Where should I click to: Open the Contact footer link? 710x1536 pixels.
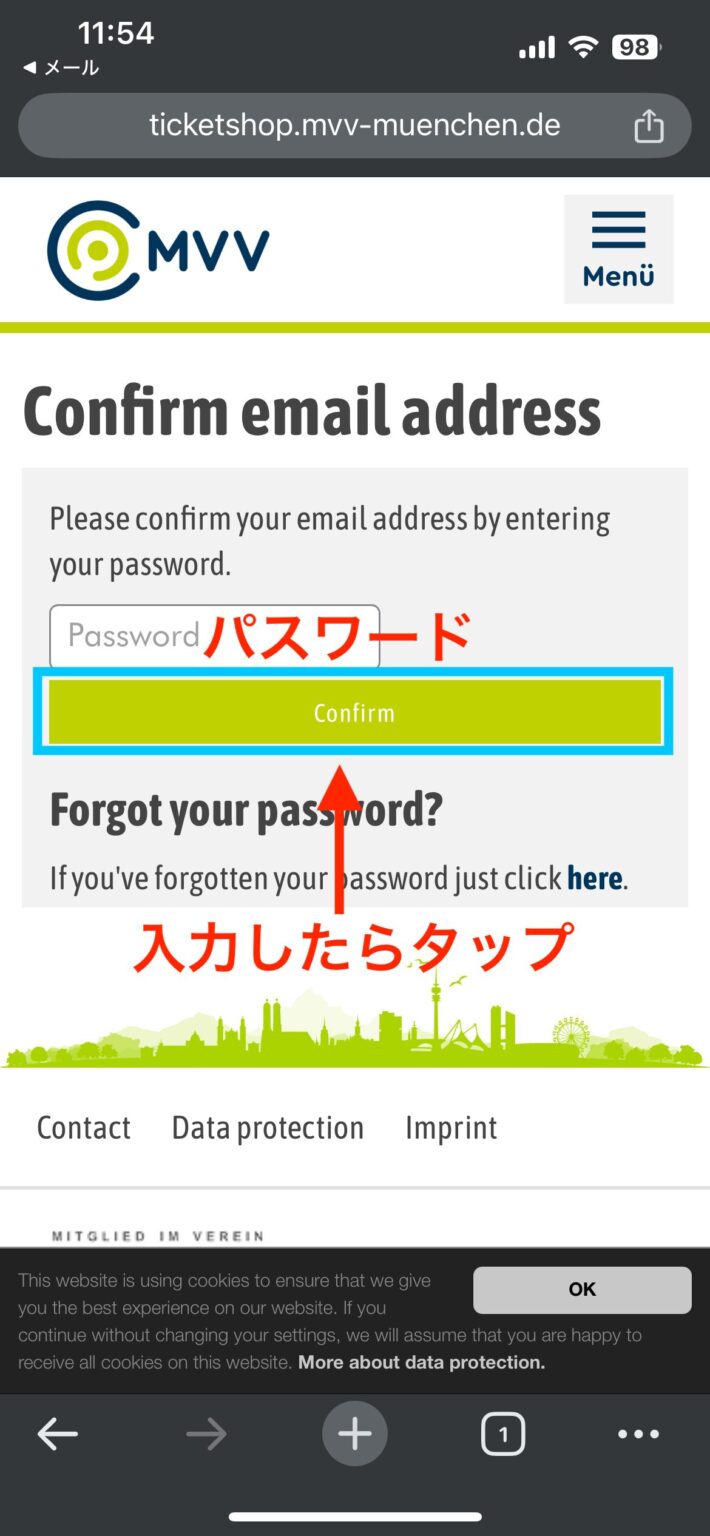point(84,1128)
